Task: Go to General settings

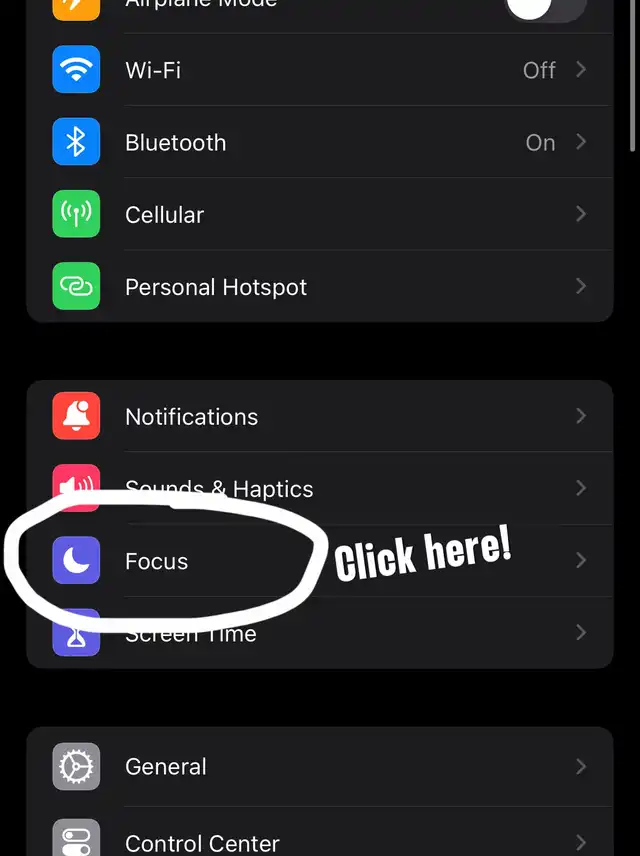Action: pos(320,767)
